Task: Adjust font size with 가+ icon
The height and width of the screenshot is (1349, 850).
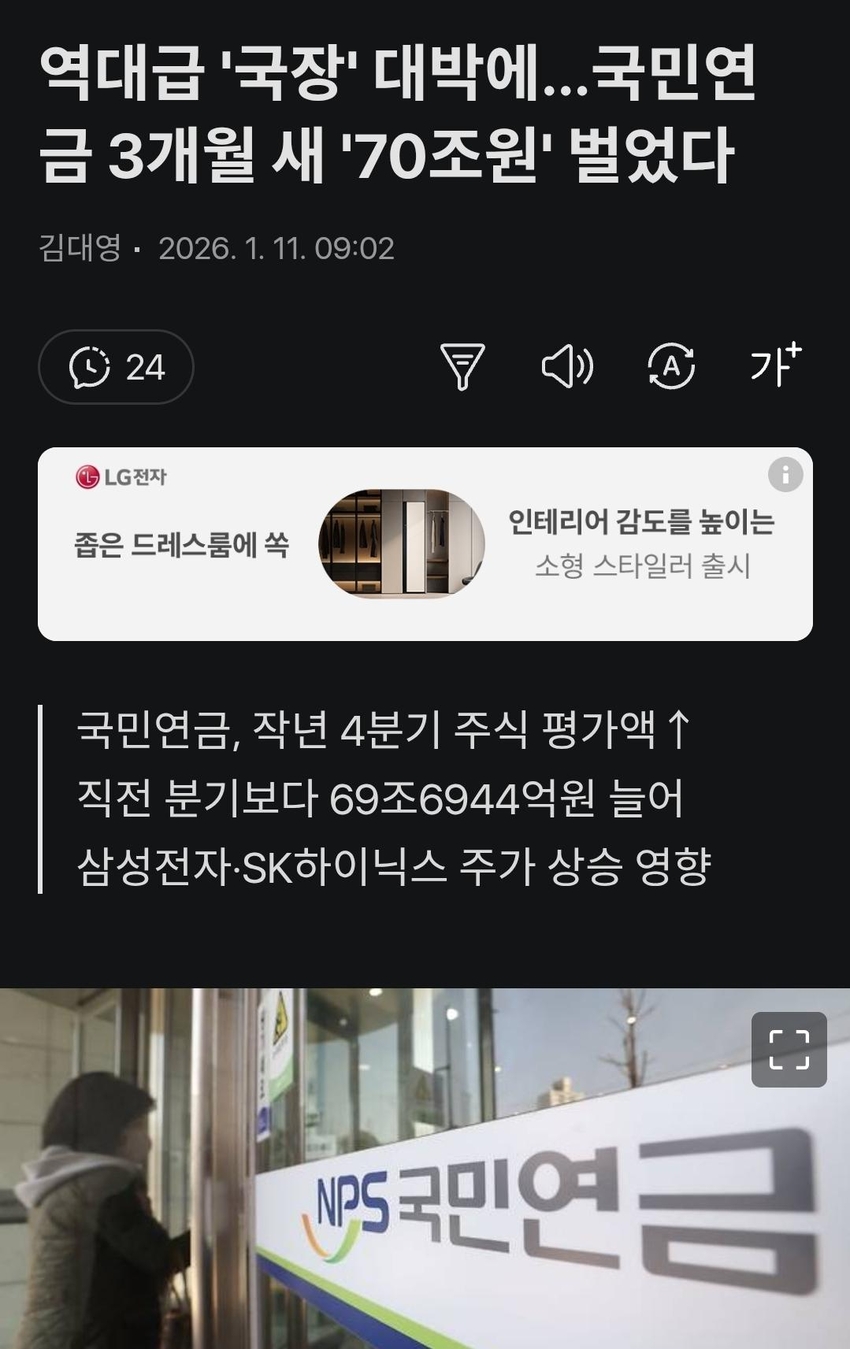Action: 776,365
